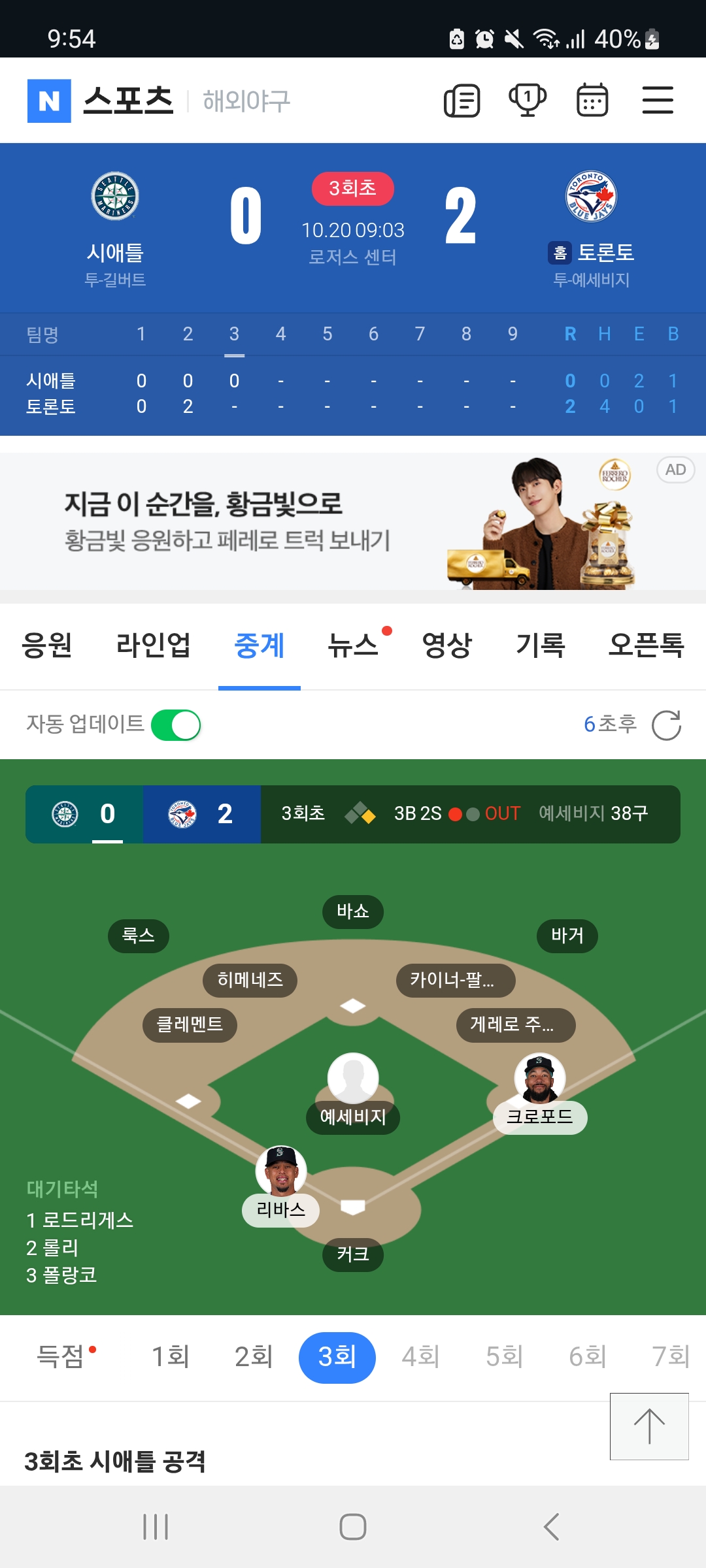
Task: Open the news list icon in header
Action: (x=462, y=101)
